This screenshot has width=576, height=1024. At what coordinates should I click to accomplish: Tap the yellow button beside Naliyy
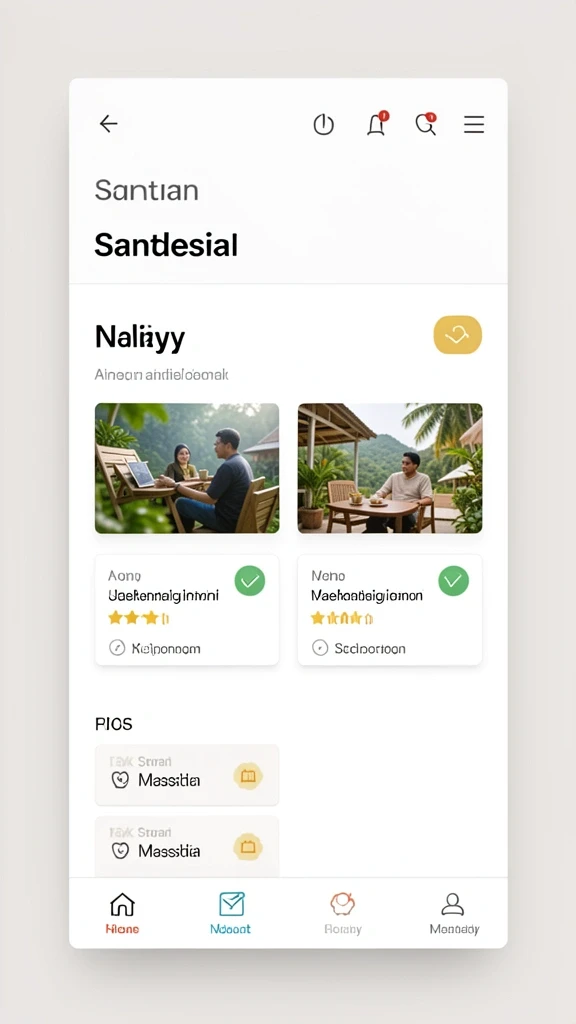click(458, 335)
